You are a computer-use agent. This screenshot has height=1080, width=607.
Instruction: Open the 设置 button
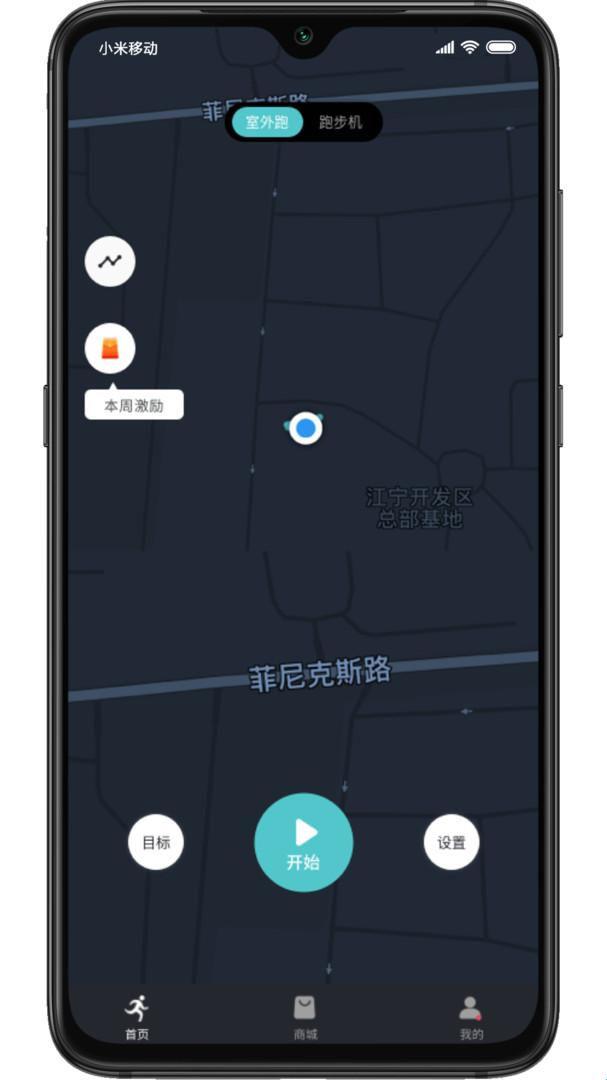tap(451, 842)
